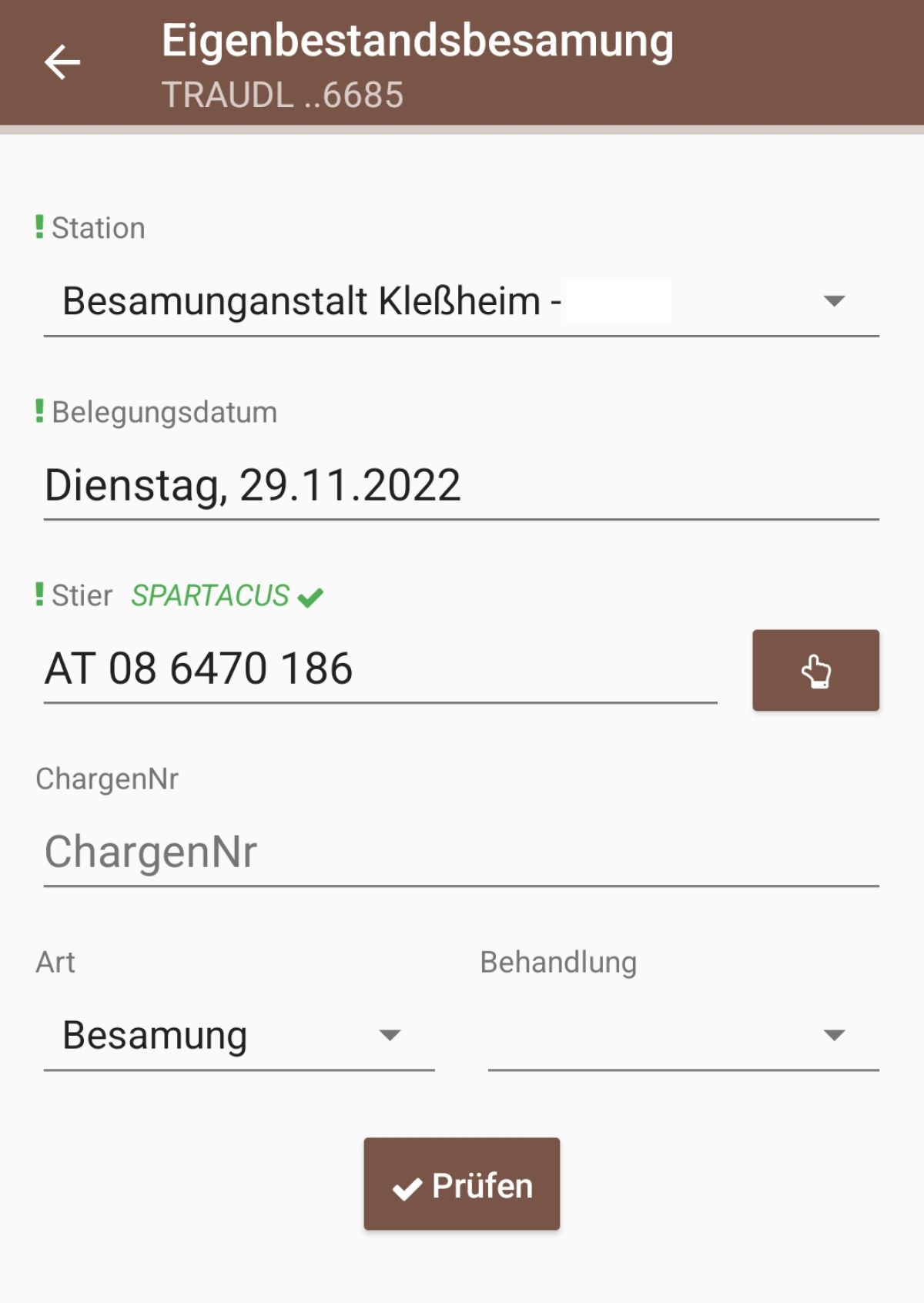
Task: Open the Station dropdown
Action: click(x=460, y=301)
